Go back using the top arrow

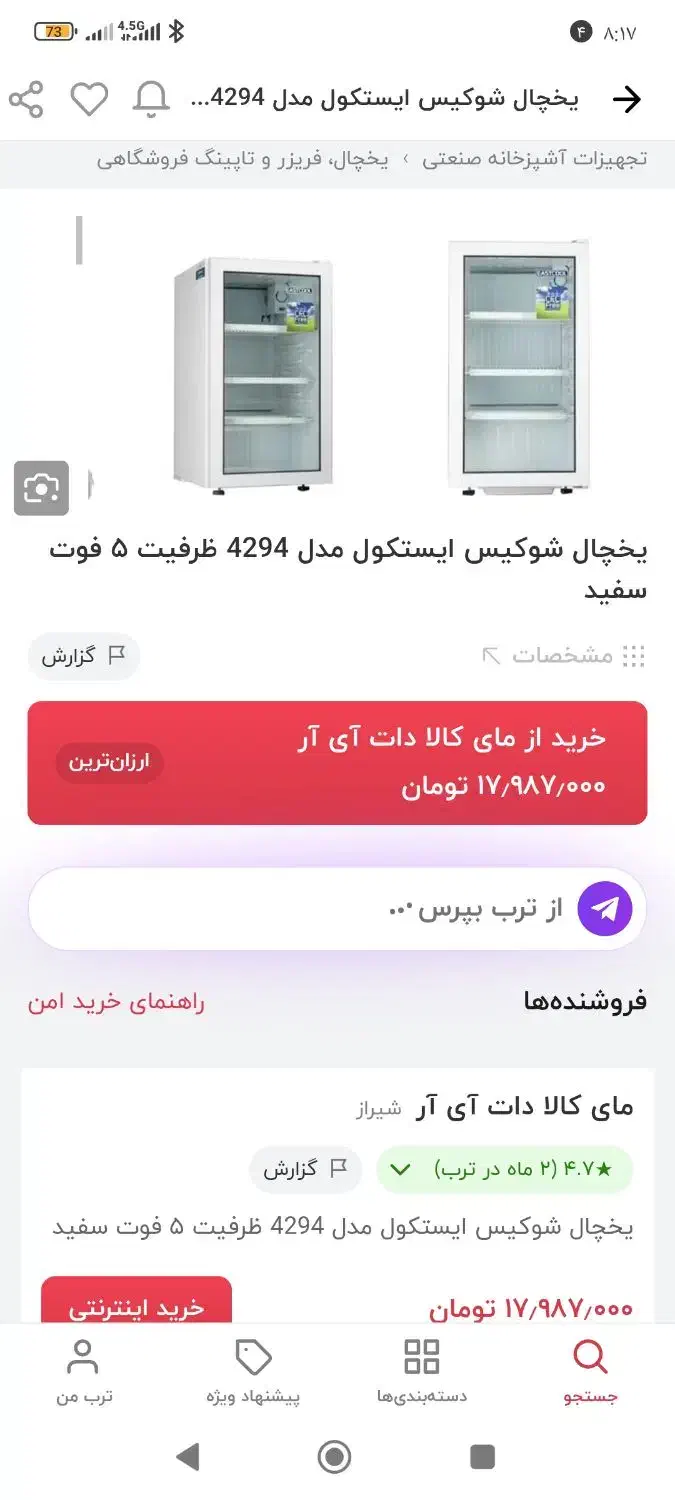[x=626, y=99]
